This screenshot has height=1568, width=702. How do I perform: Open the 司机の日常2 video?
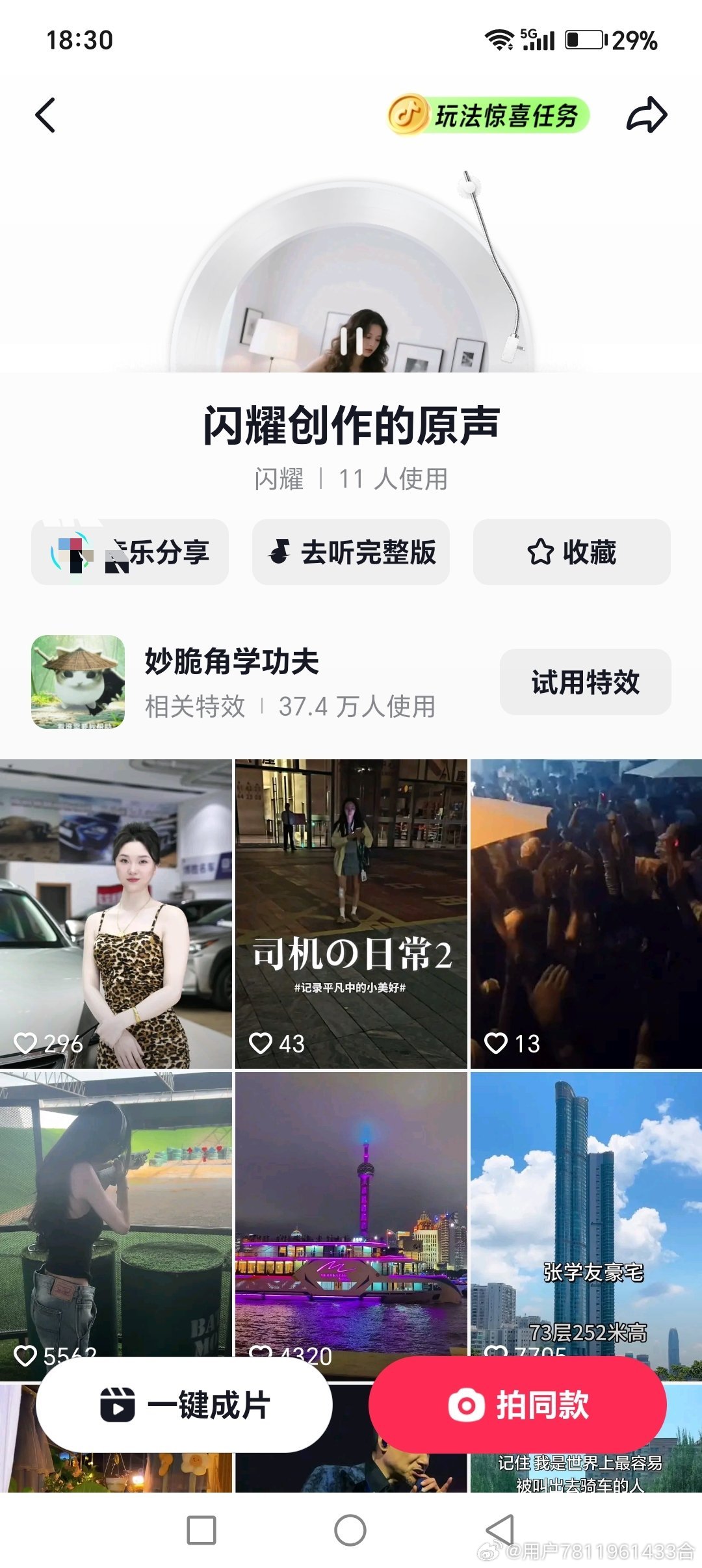pyautogui.click(x=351, y=913)
